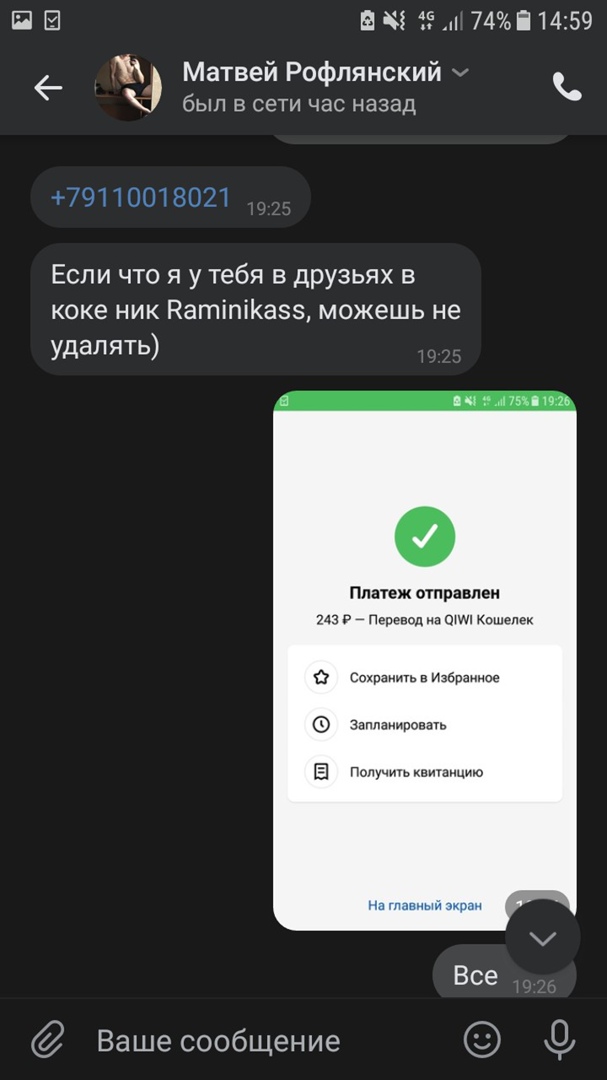Jump to the latest messages
The width and height of the screenshot is (607, 1080).
click(x=542, y=938)
